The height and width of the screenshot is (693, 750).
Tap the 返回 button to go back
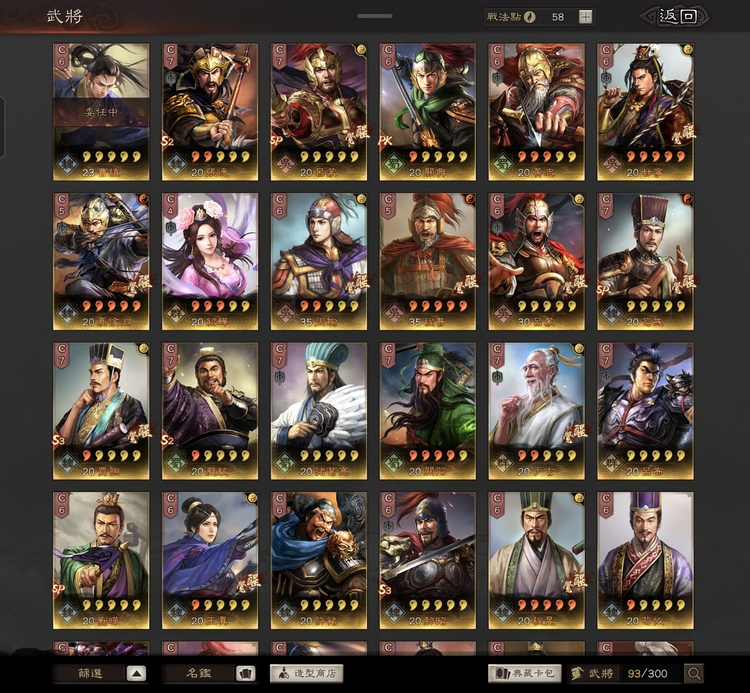[677, 17]
